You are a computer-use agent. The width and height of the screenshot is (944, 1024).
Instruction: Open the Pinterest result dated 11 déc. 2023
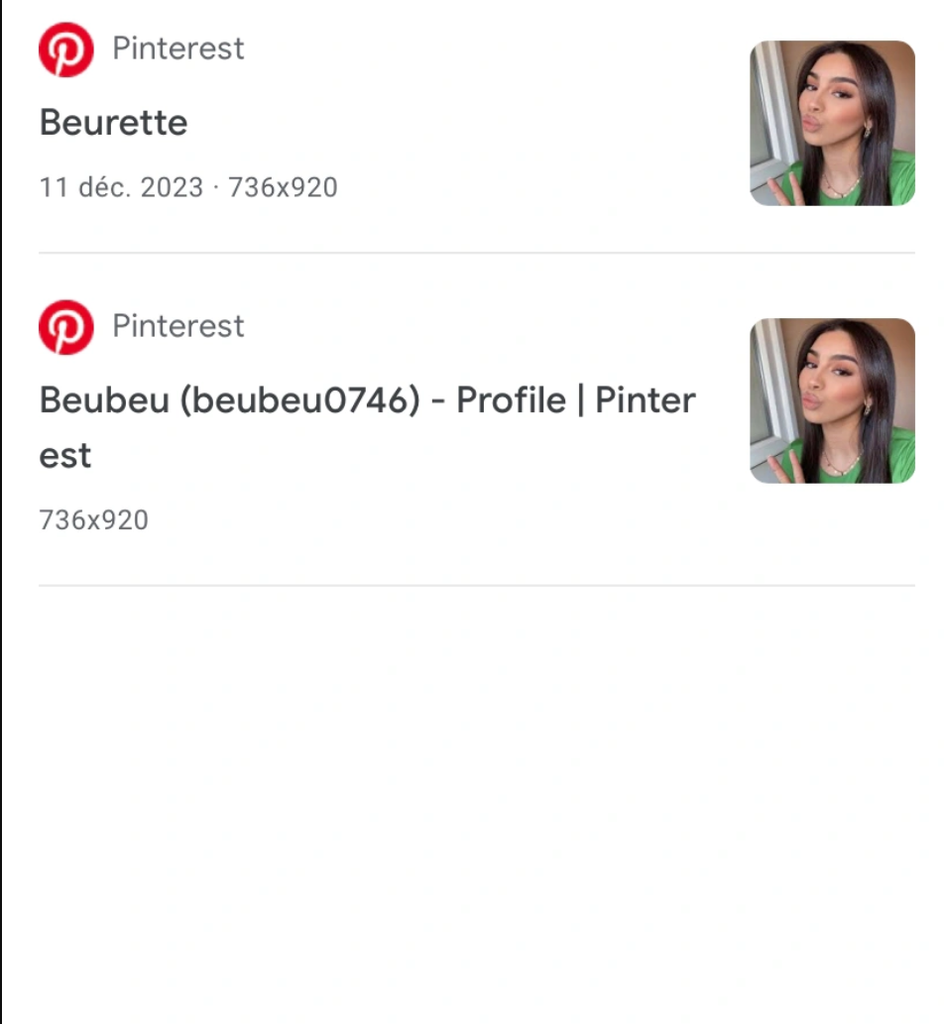point(114,123)
